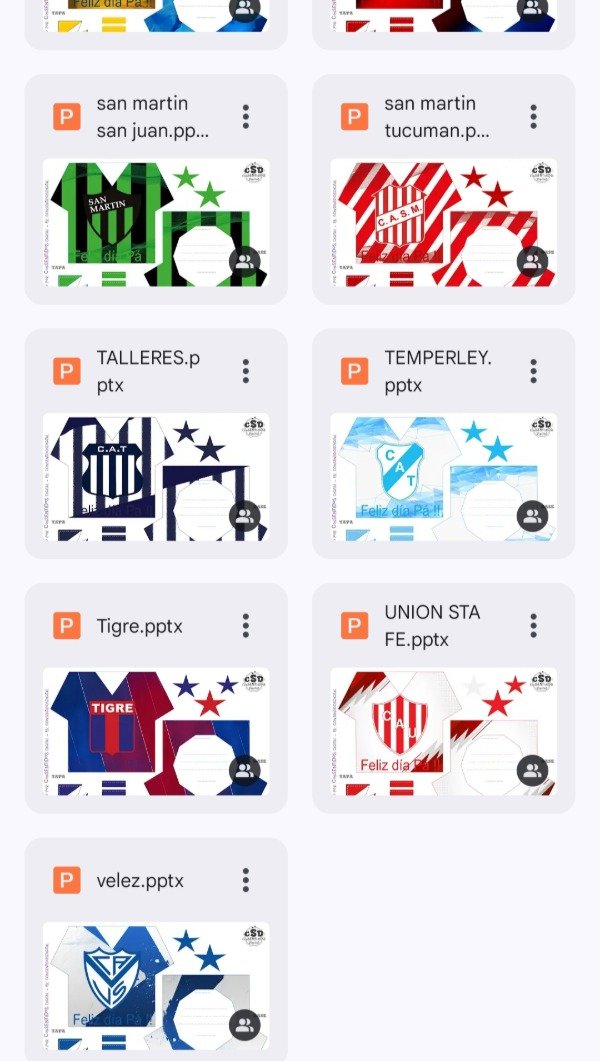Screen dimensions: 600x1061
Task: Open the TALLERES.pptx presentation
Action: tap(155, 477)
